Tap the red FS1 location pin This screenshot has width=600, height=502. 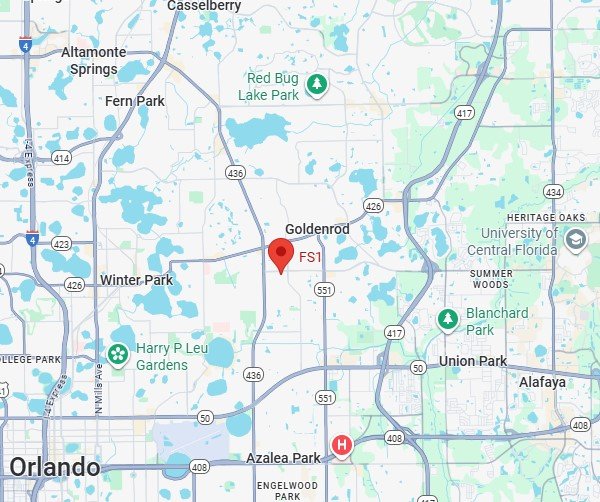coord(281,254)
